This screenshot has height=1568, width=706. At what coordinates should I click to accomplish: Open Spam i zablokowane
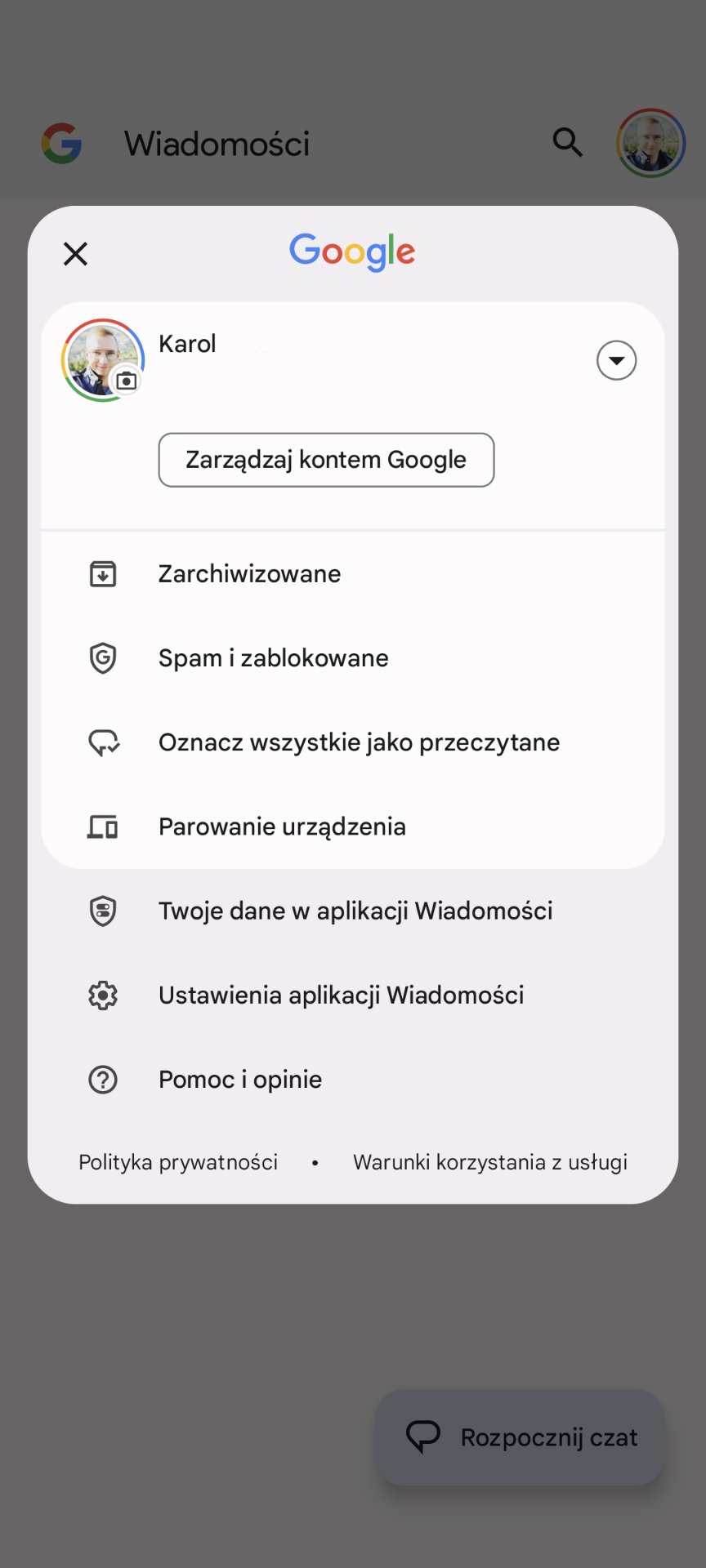click(353, 658)
